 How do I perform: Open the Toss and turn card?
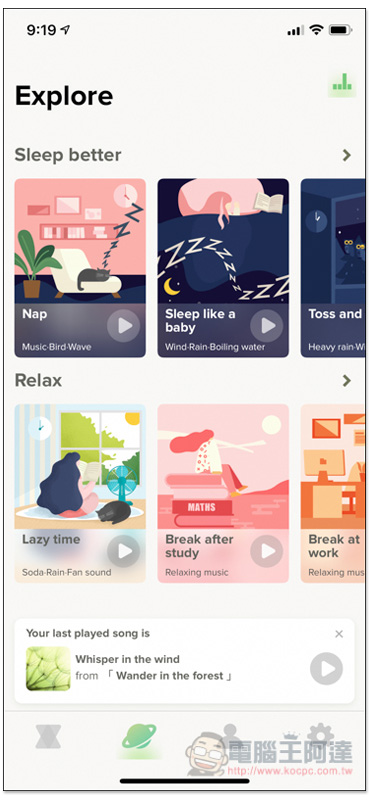click(333, 268)
